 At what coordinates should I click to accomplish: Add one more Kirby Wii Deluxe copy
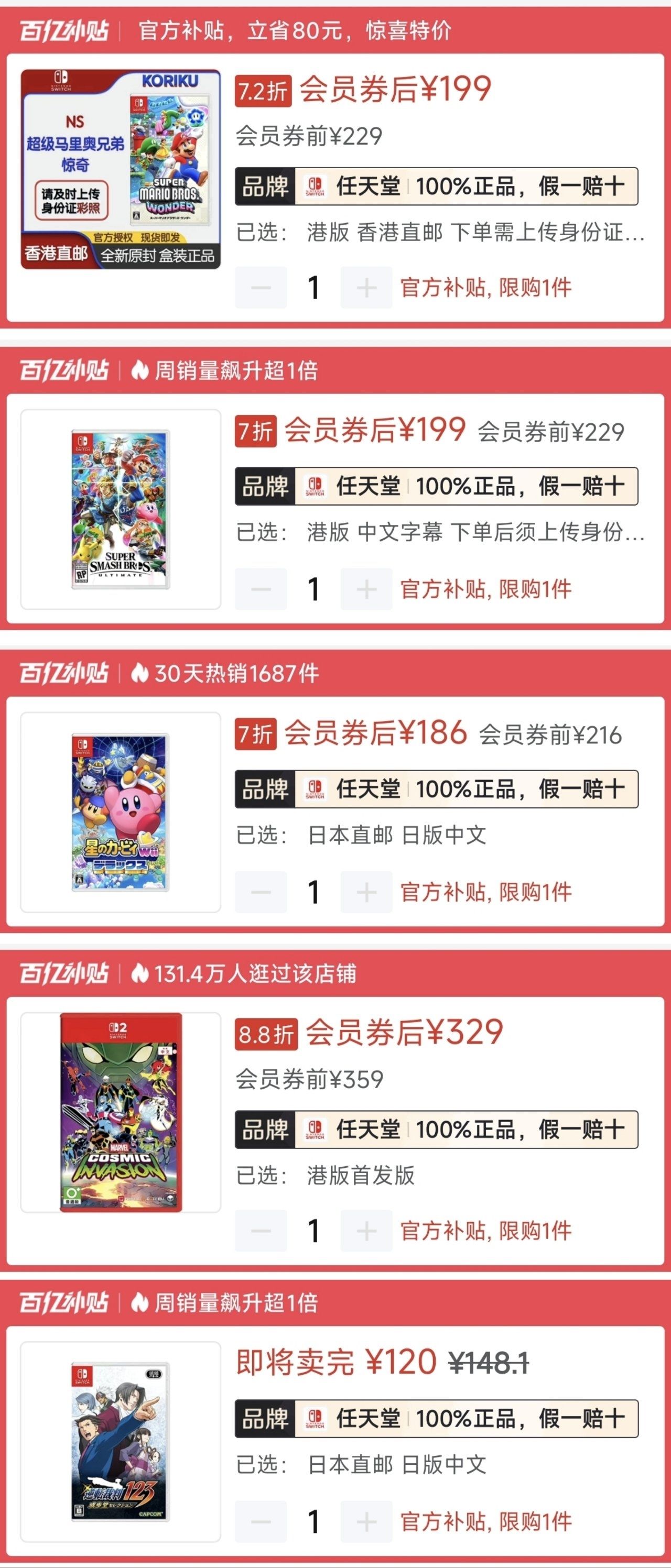click(x=366, y=892)
